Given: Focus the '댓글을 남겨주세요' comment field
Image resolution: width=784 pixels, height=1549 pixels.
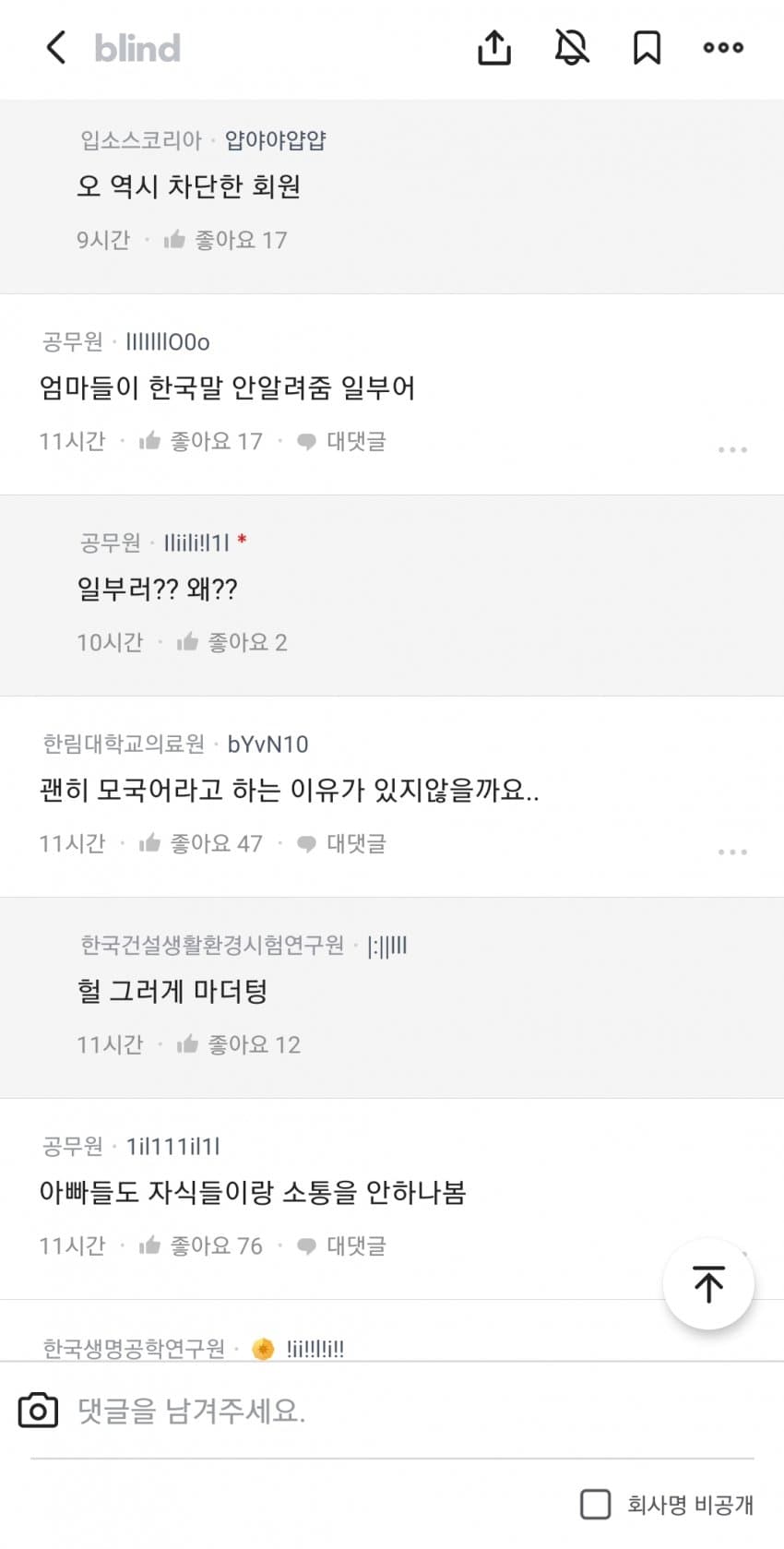Looking at the screenshot, I should coord(369,1411).
